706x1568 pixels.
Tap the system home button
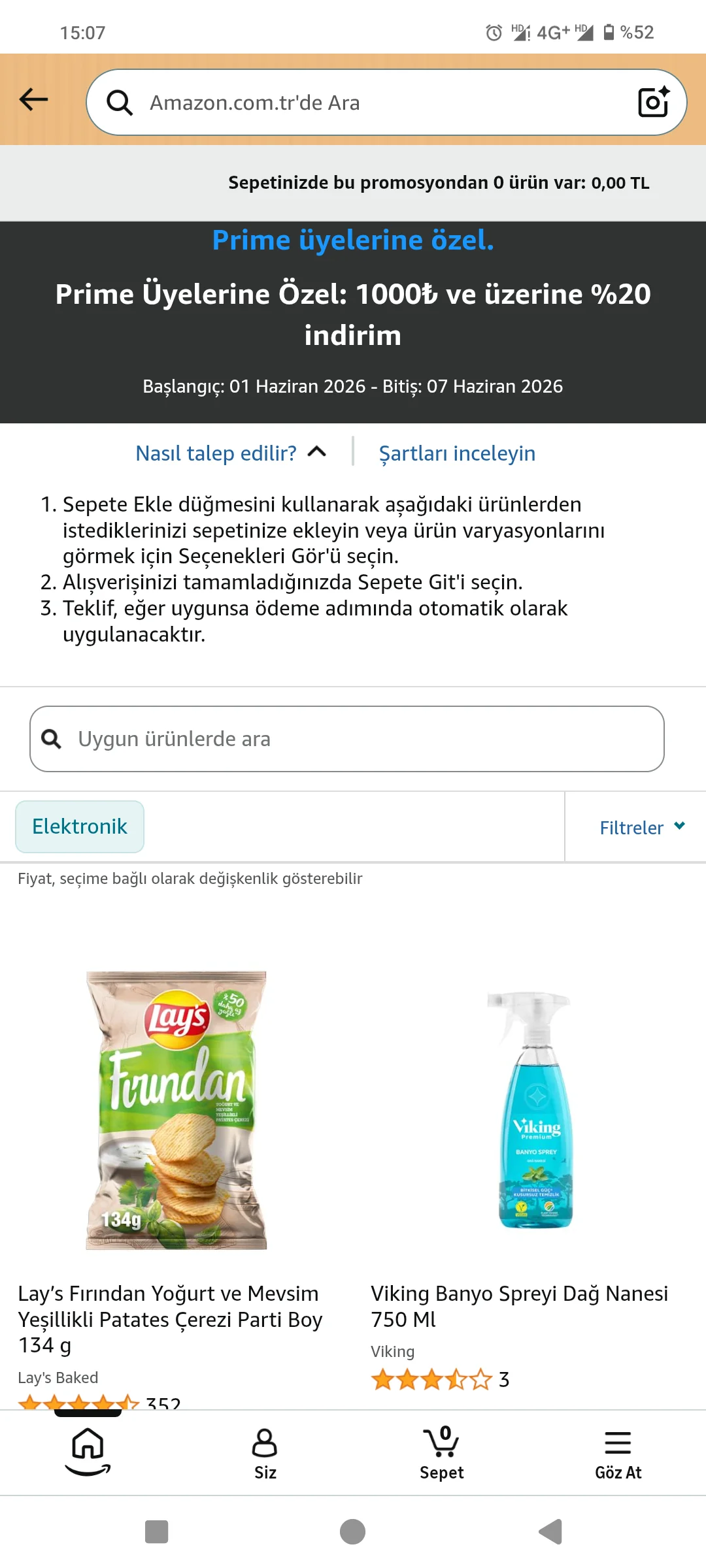tap(353, 1532)
